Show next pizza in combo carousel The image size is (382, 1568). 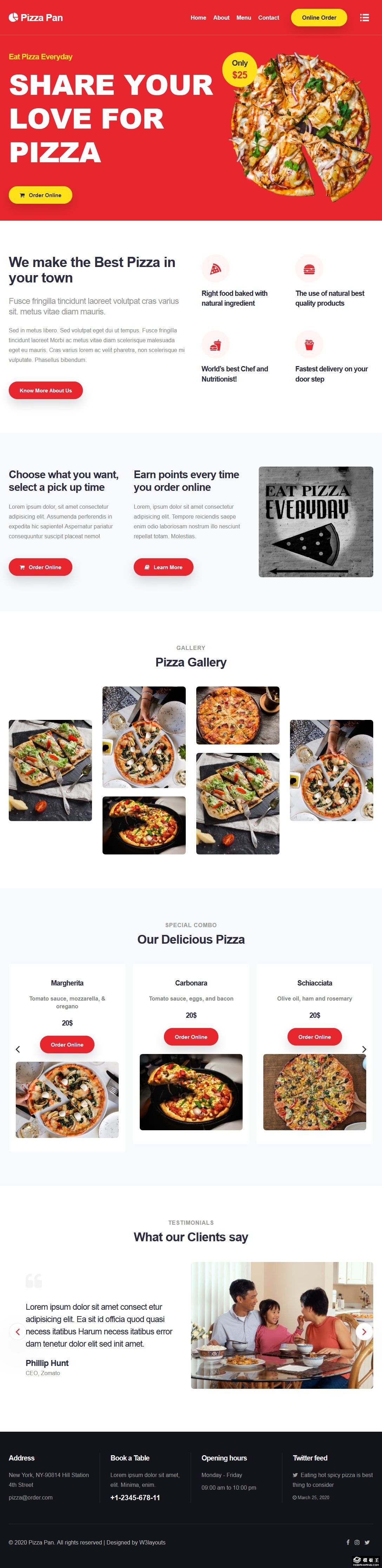coord(364,1049)
